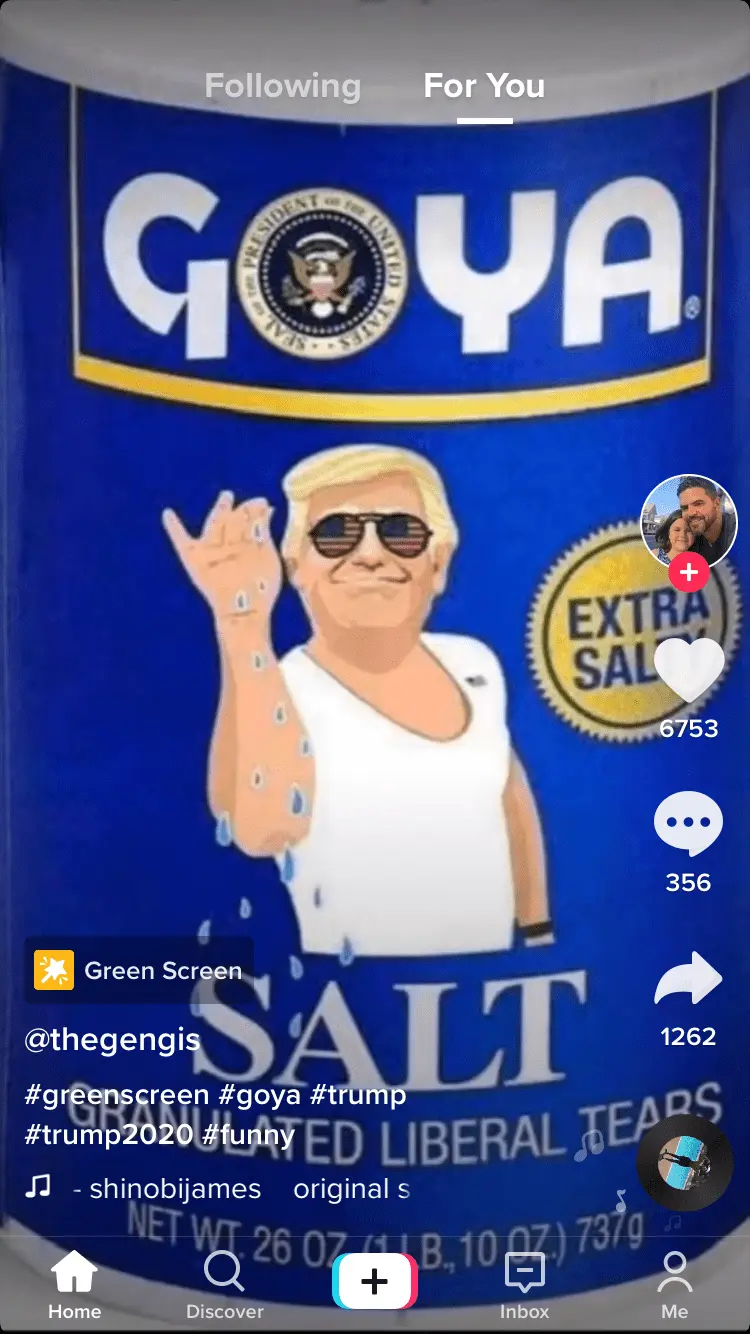Screen dimensions: 750x1334
Task: Open the Green Screen effect chip
Action: click(x=139, y=970)
